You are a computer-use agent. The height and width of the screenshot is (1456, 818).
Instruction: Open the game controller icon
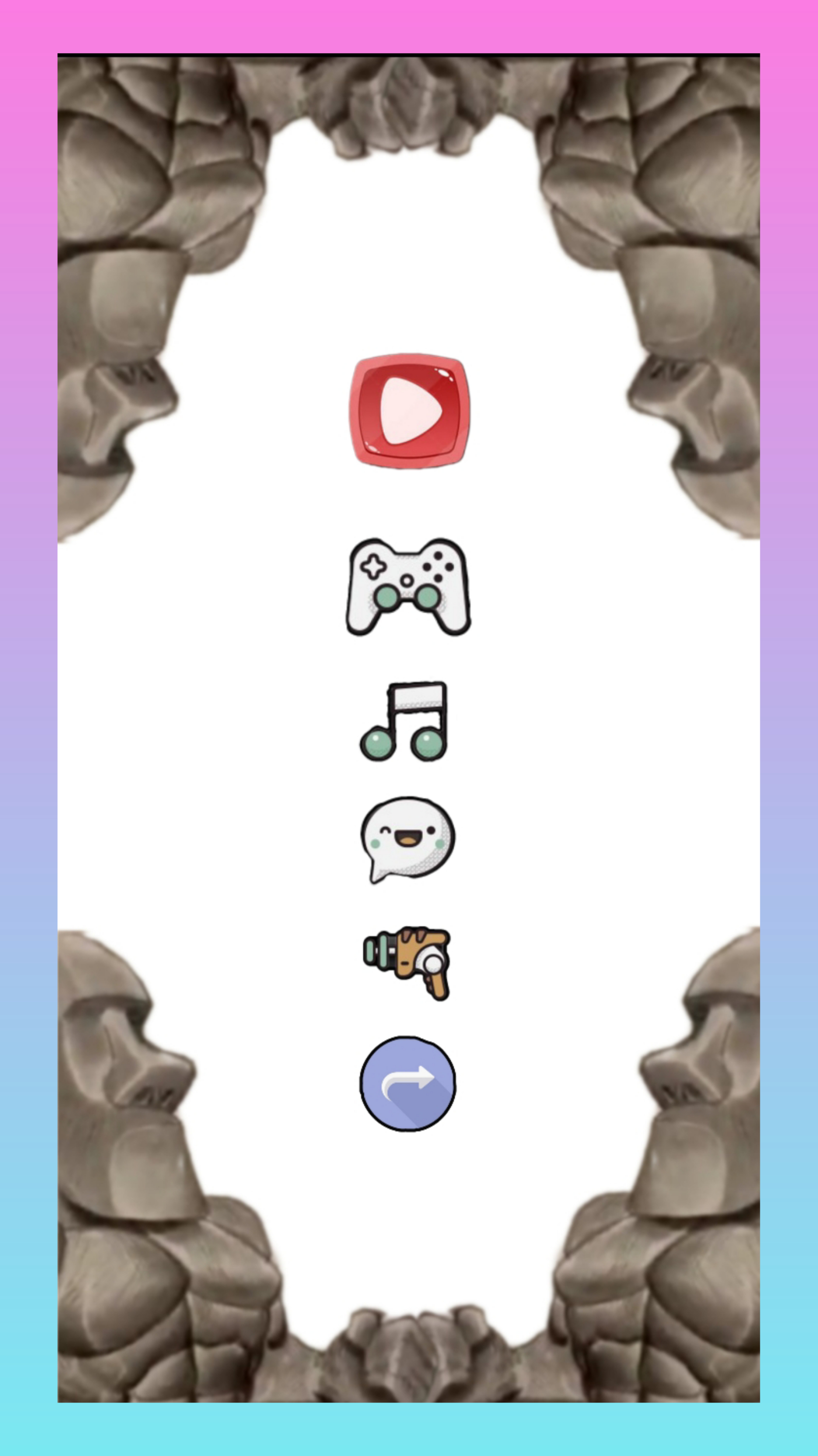[408, 587]
